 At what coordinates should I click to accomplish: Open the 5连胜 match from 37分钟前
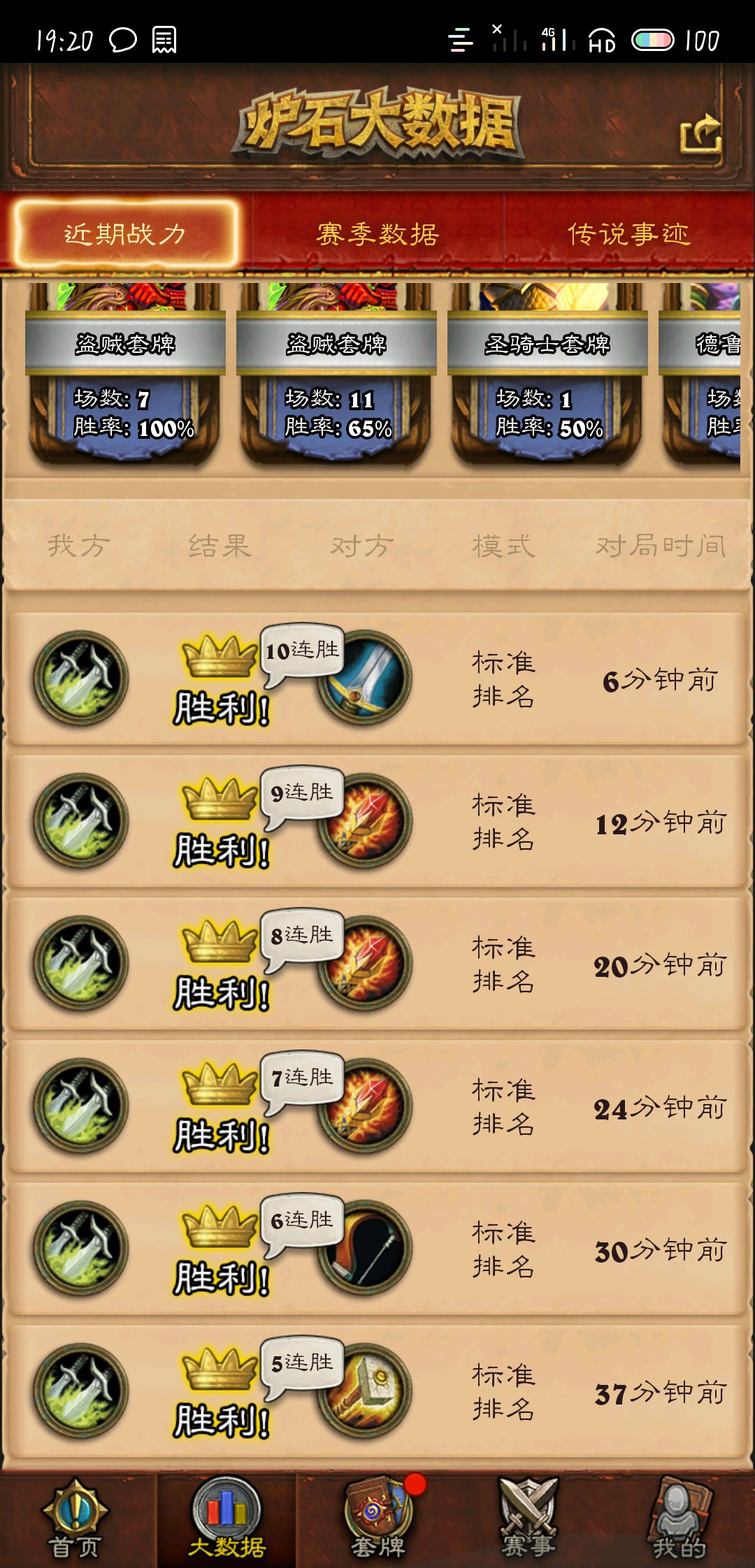tap(377, 1391)
